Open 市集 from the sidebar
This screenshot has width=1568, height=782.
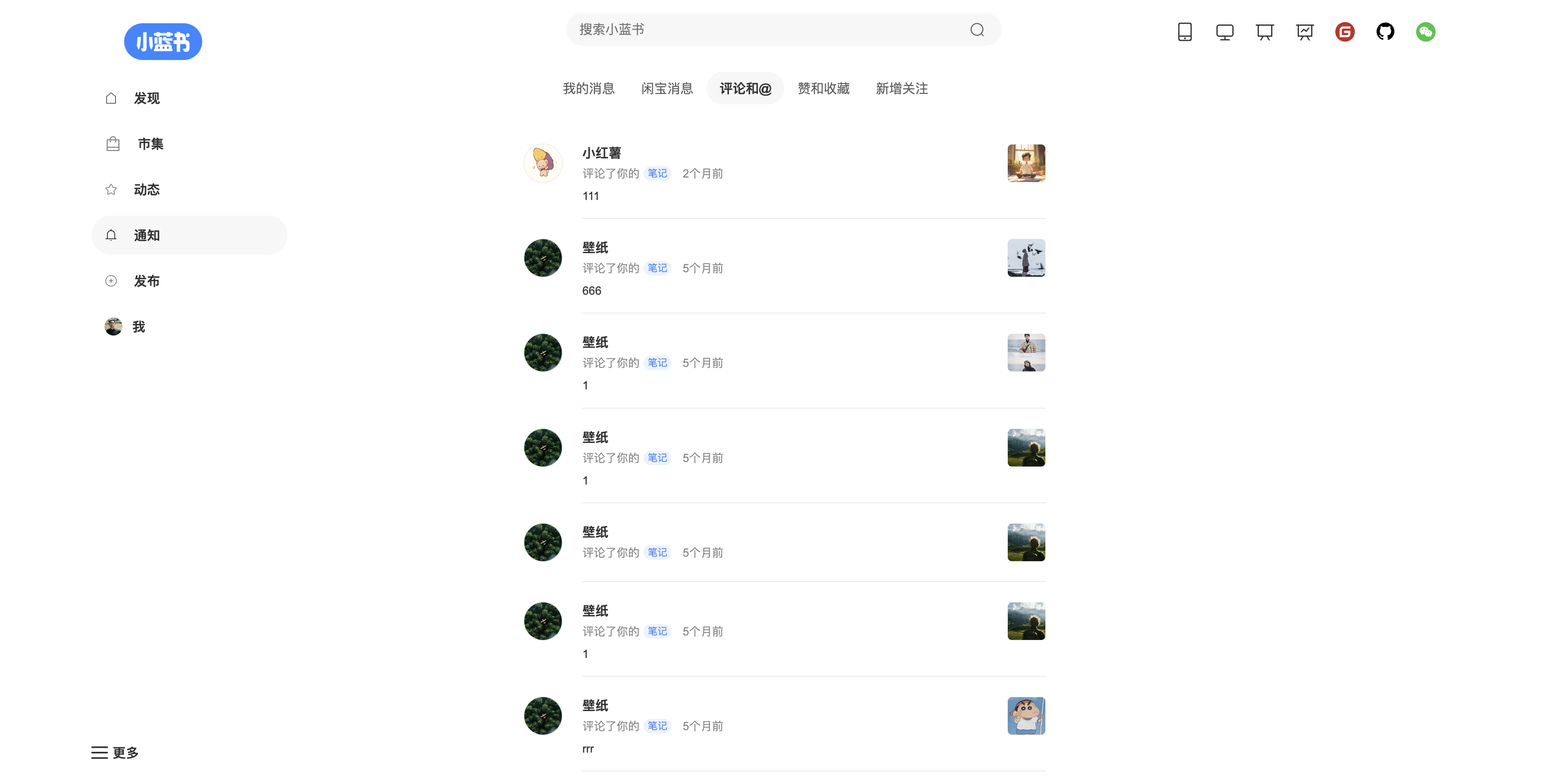click(x=150, y=144)
